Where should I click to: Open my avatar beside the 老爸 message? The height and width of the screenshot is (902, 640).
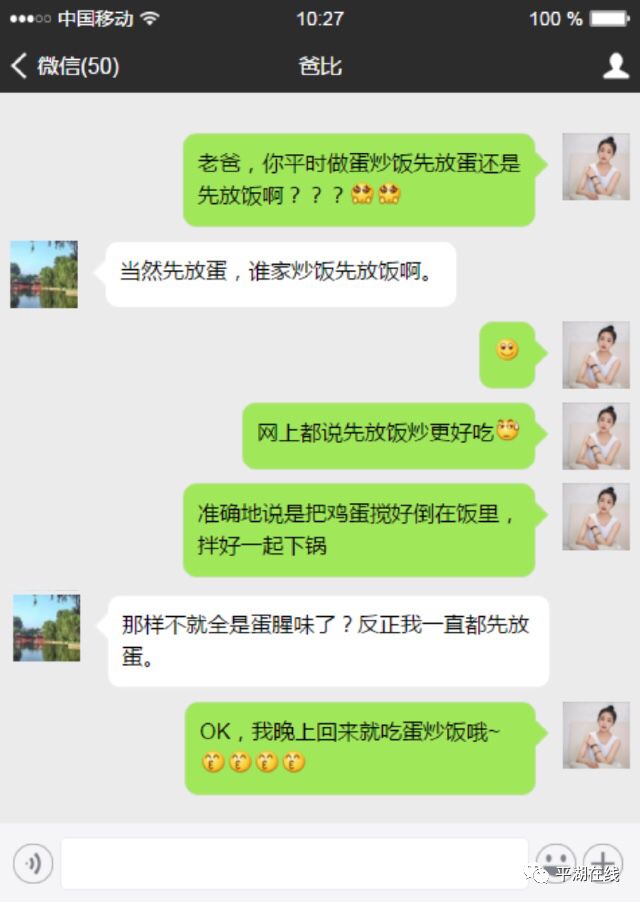point(596,166)
